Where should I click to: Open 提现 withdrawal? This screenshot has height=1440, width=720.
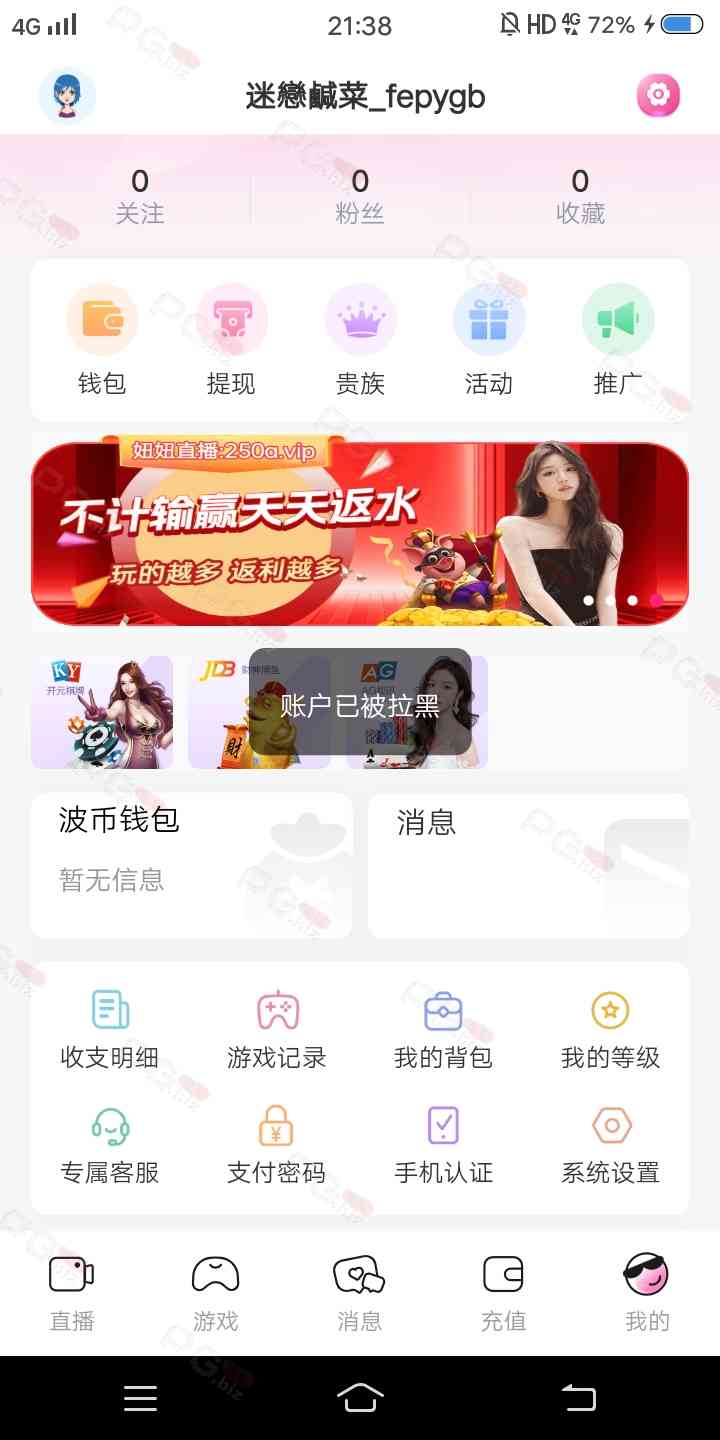coord(231,340)
